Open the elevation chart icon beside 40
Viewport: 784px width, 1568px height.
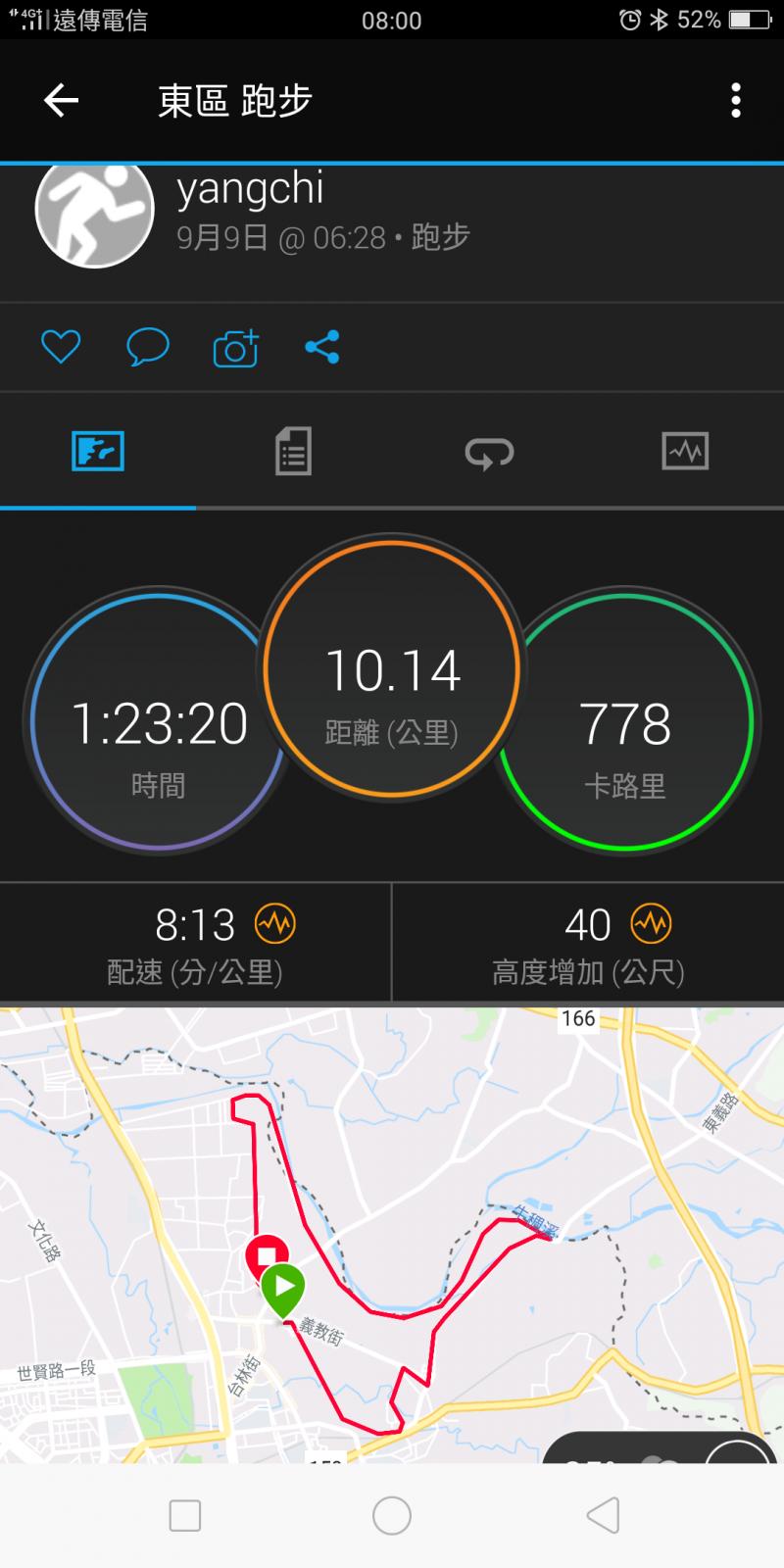651,923
